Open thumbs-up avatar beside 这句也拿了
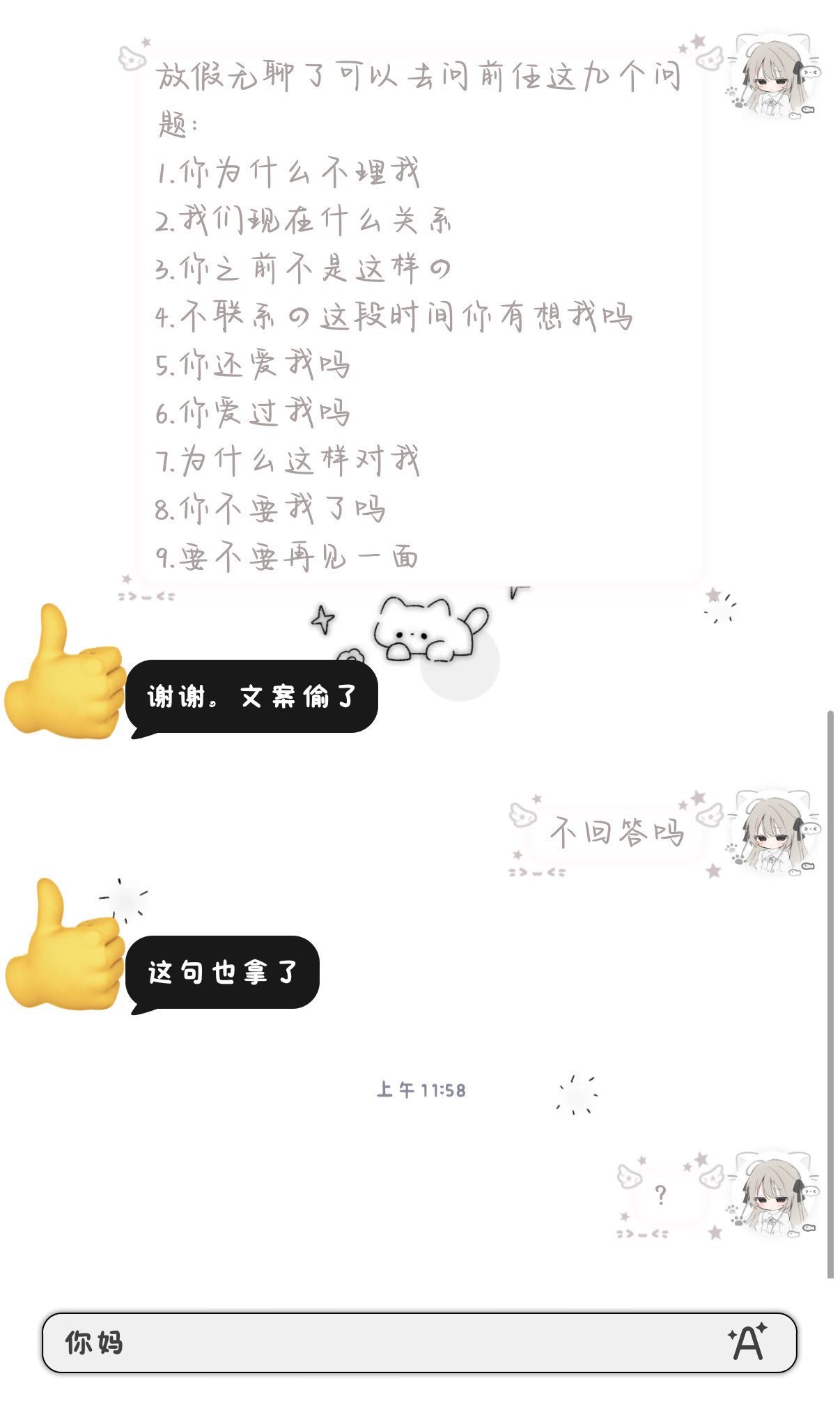Viewport: 840px width, 1408px height. click(64, 943)
